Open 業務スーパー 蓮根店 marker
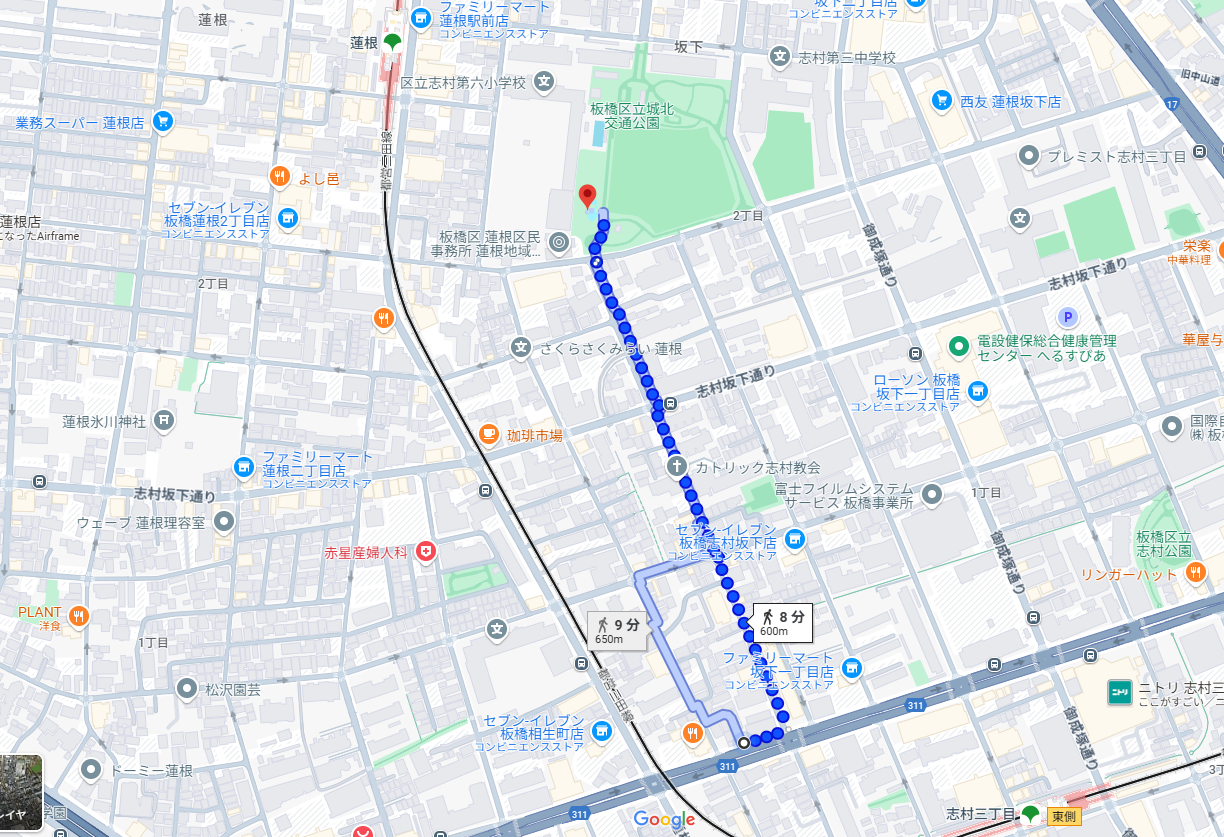The width and height of the screenshot is (1224, 837). 163,122
